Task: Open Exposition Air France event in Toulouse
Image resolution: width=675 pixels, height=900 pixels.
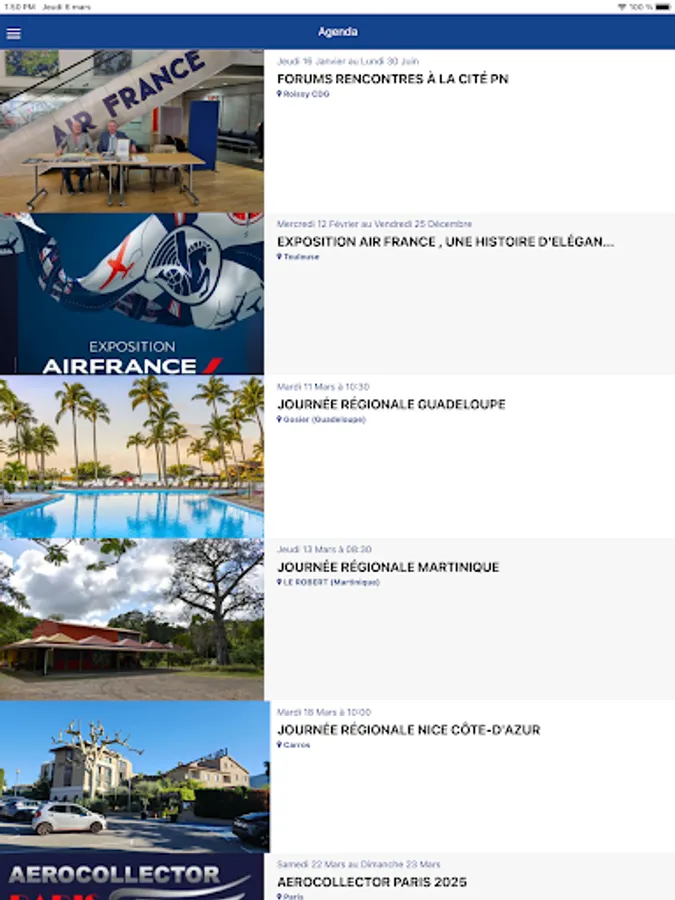Action: click(338, 294)
